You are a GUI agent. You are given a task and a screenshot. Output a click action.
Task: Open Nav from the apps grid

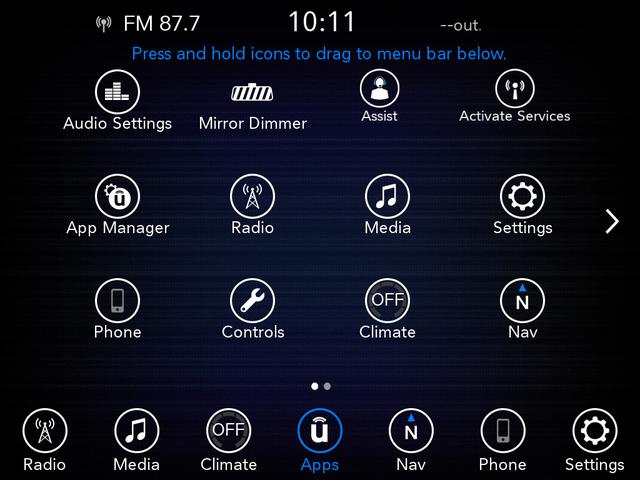tap(522, 301)
